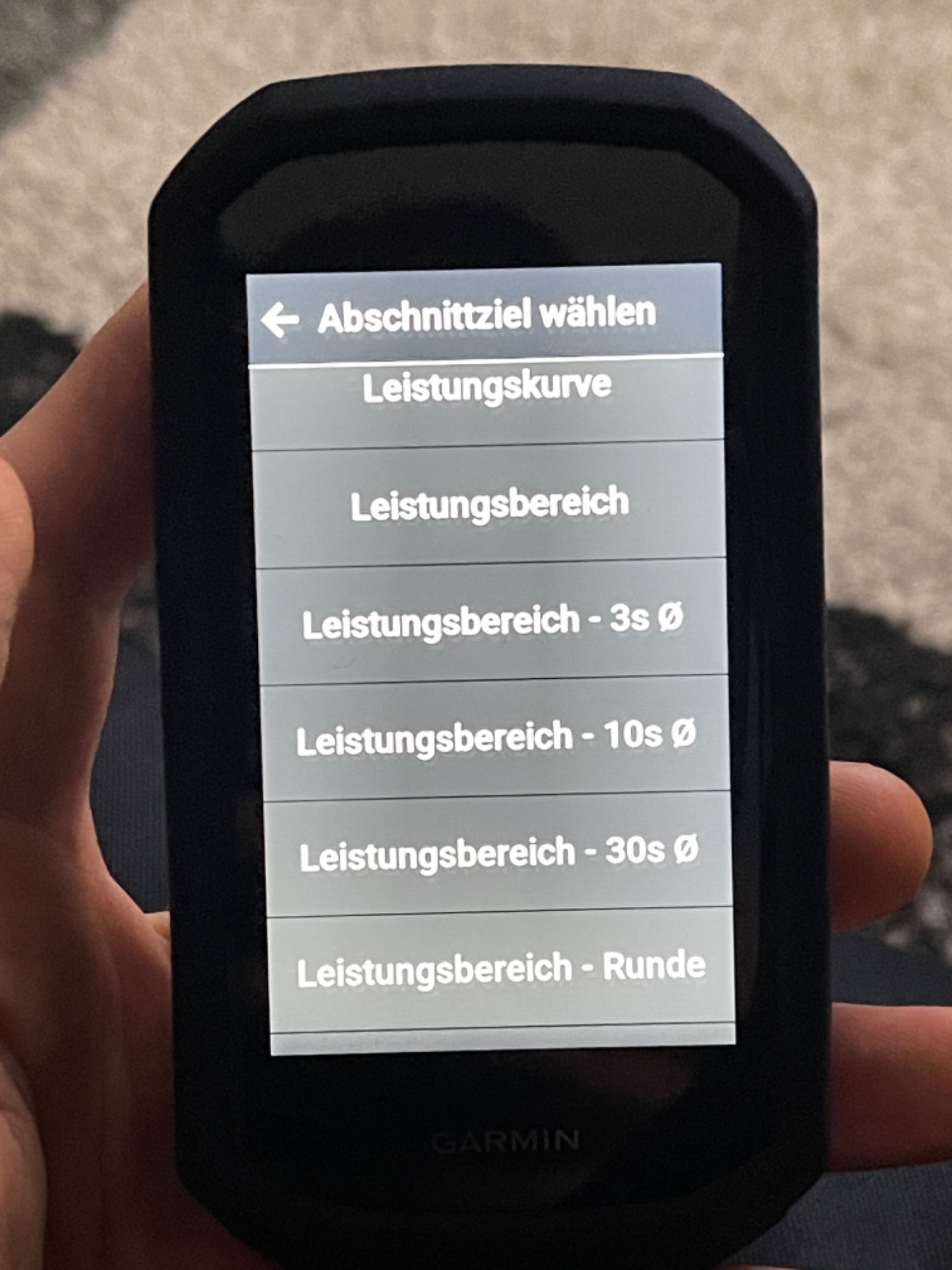Go back with the arrow icon
The image size is (952, 1270).
(279, 319)
